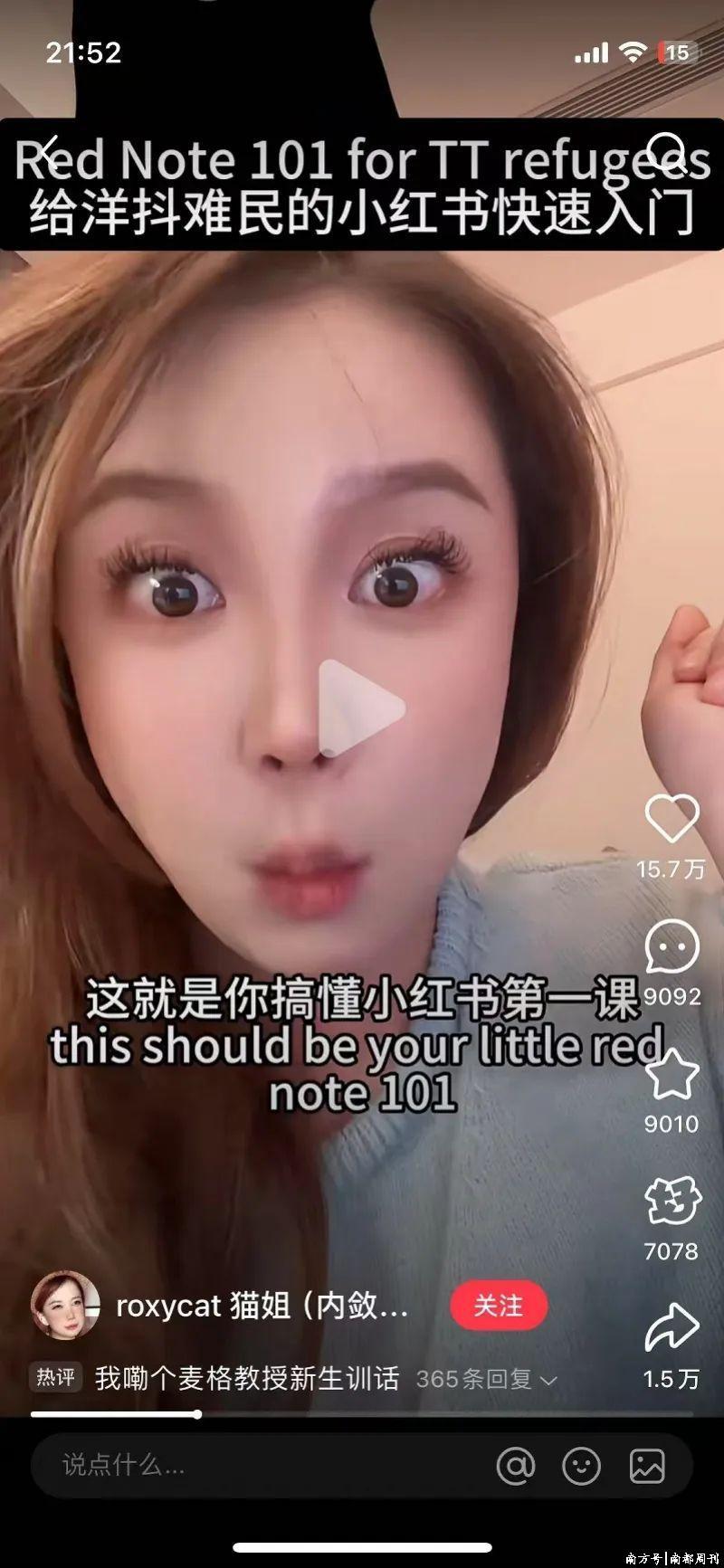Viewport: 724px width, 1568px height.
Task: Like this video with the heart icon
Action: click(x=671, y=819)
